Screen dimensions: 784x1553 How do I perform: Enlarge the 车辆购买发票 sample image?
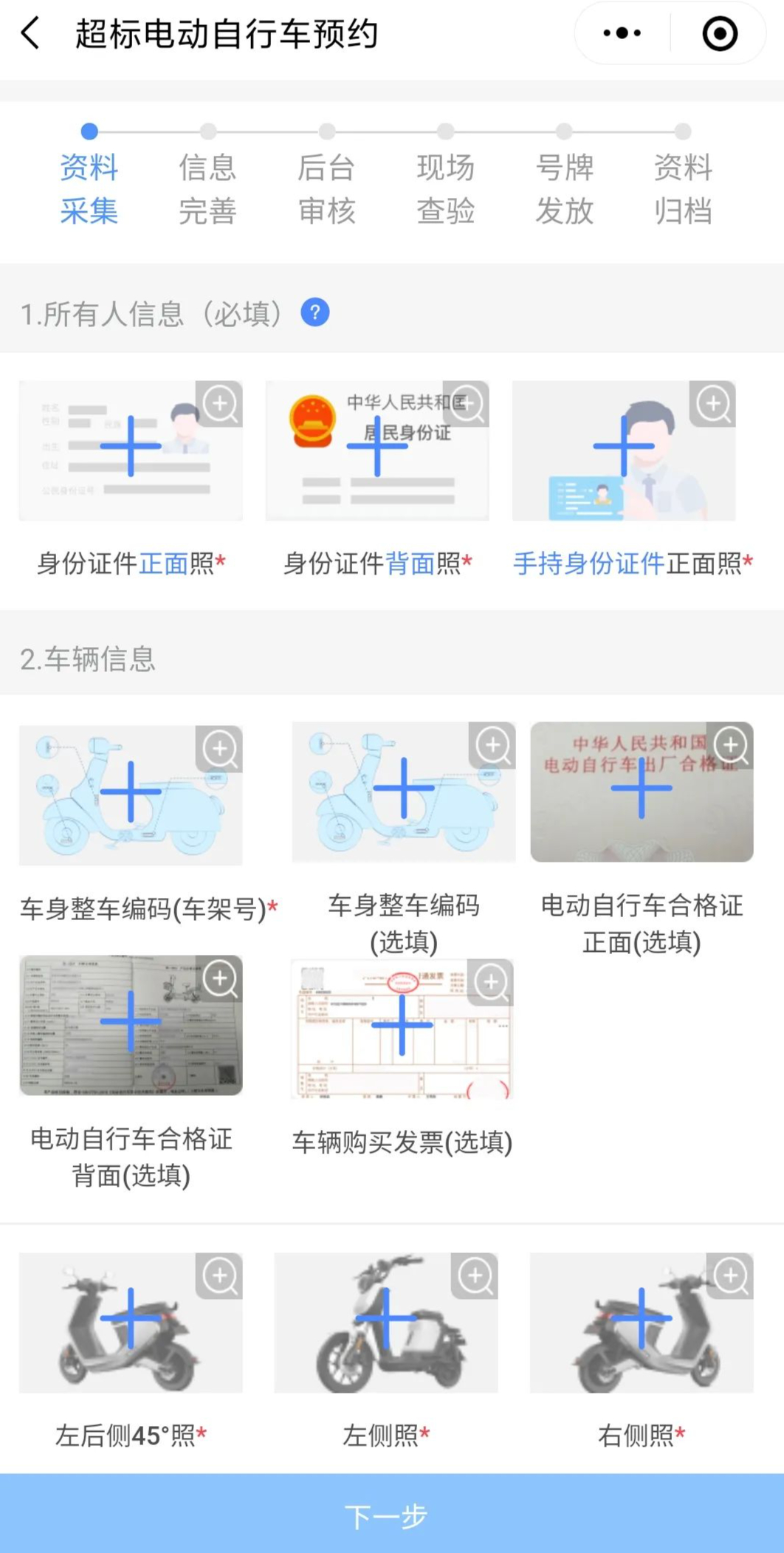tap(491, 982)
